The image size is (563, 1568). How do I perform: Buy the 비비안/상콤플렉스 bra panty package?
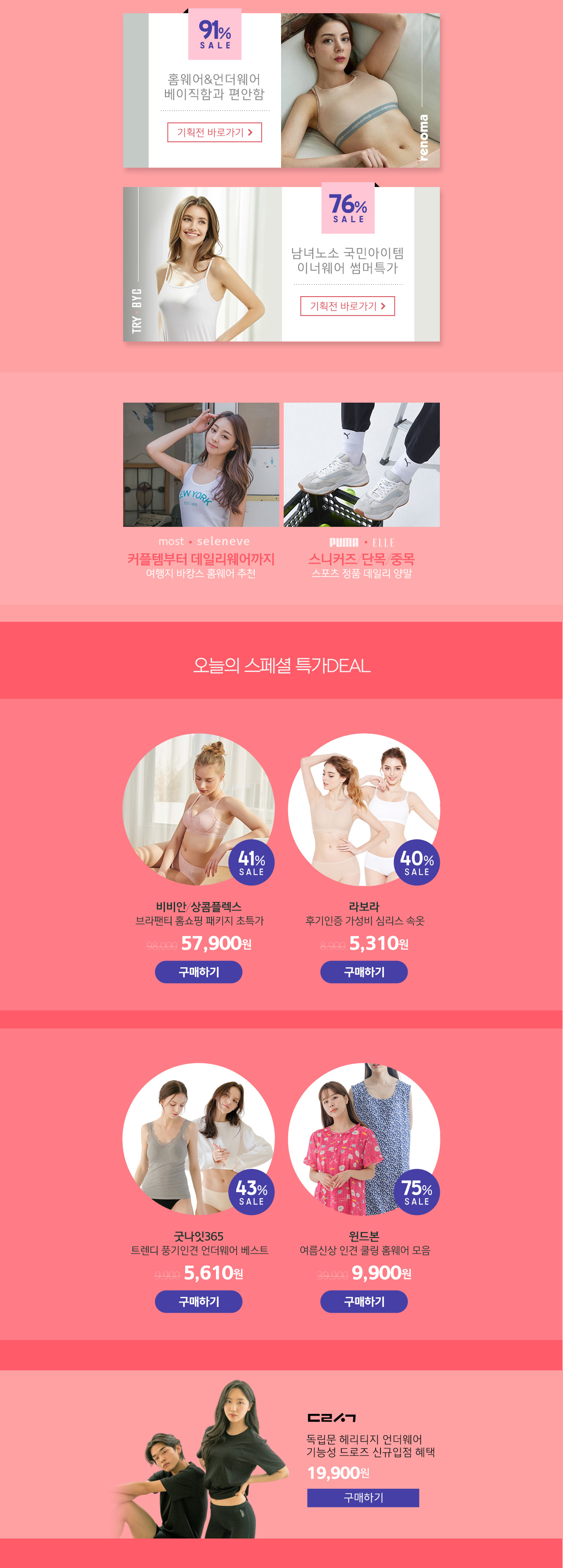point(198,972)
